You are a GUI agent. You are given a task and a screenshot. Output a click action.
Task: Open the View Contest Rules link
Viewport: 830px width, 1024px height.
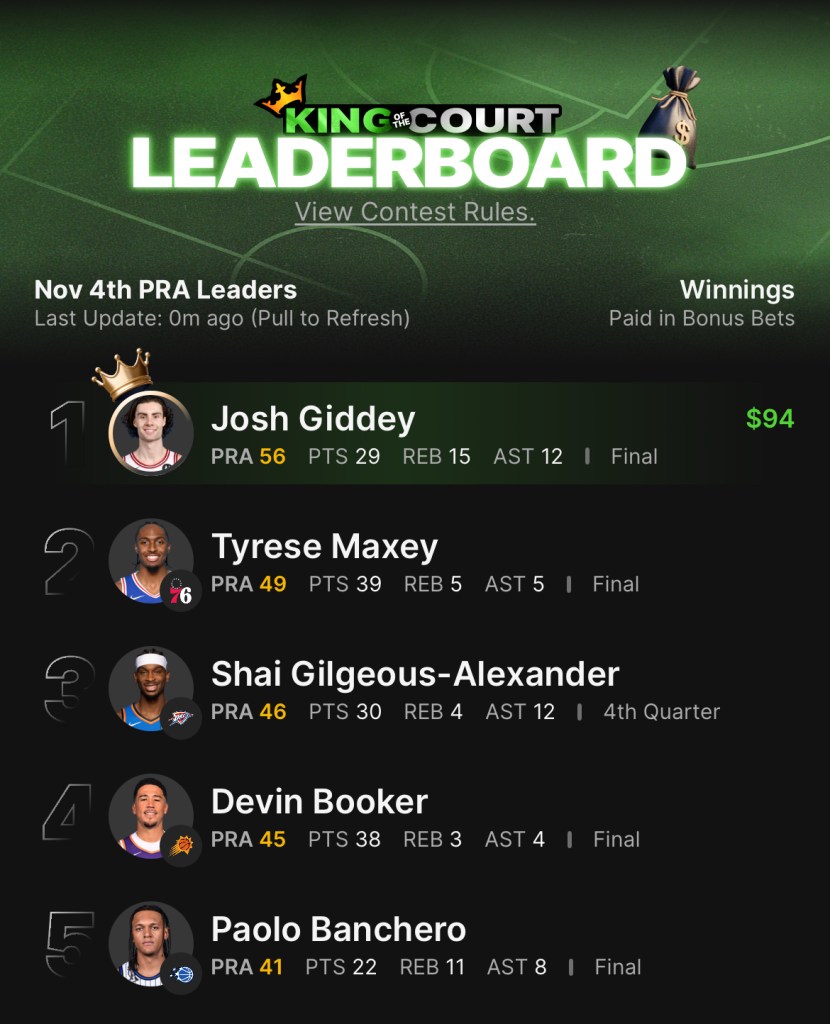[415, 212]
